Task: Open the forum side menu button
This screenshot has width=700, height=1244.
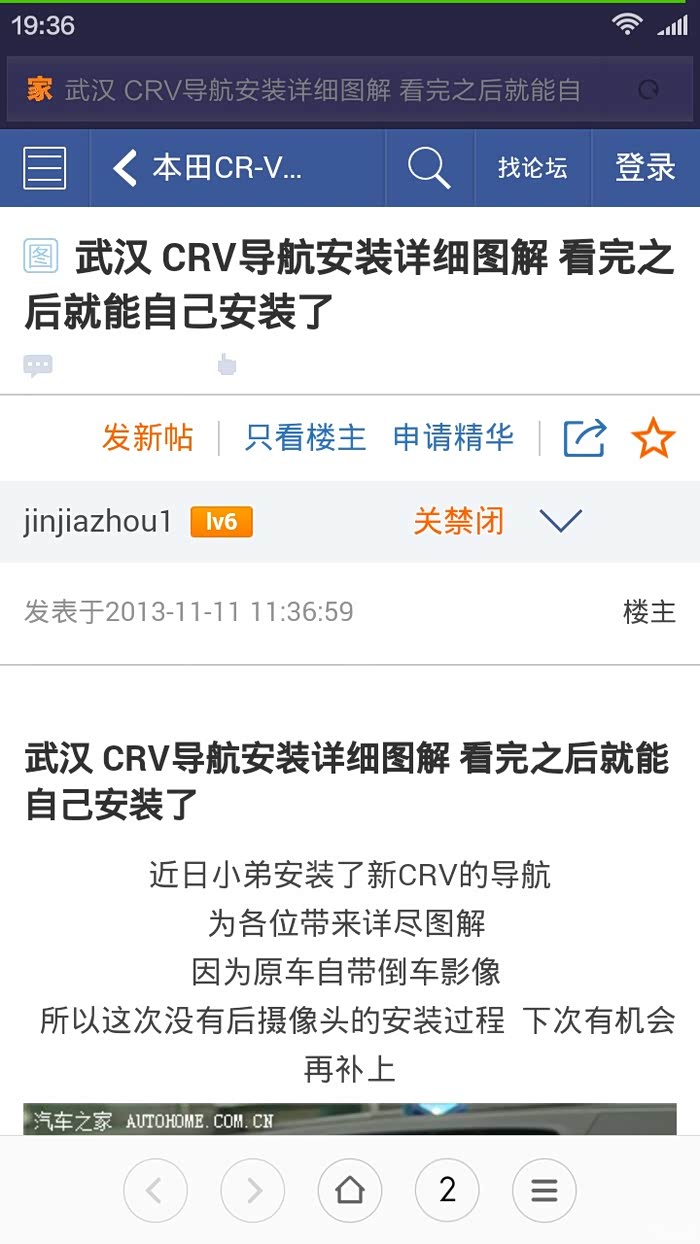Action: click(x=45, y=168)
